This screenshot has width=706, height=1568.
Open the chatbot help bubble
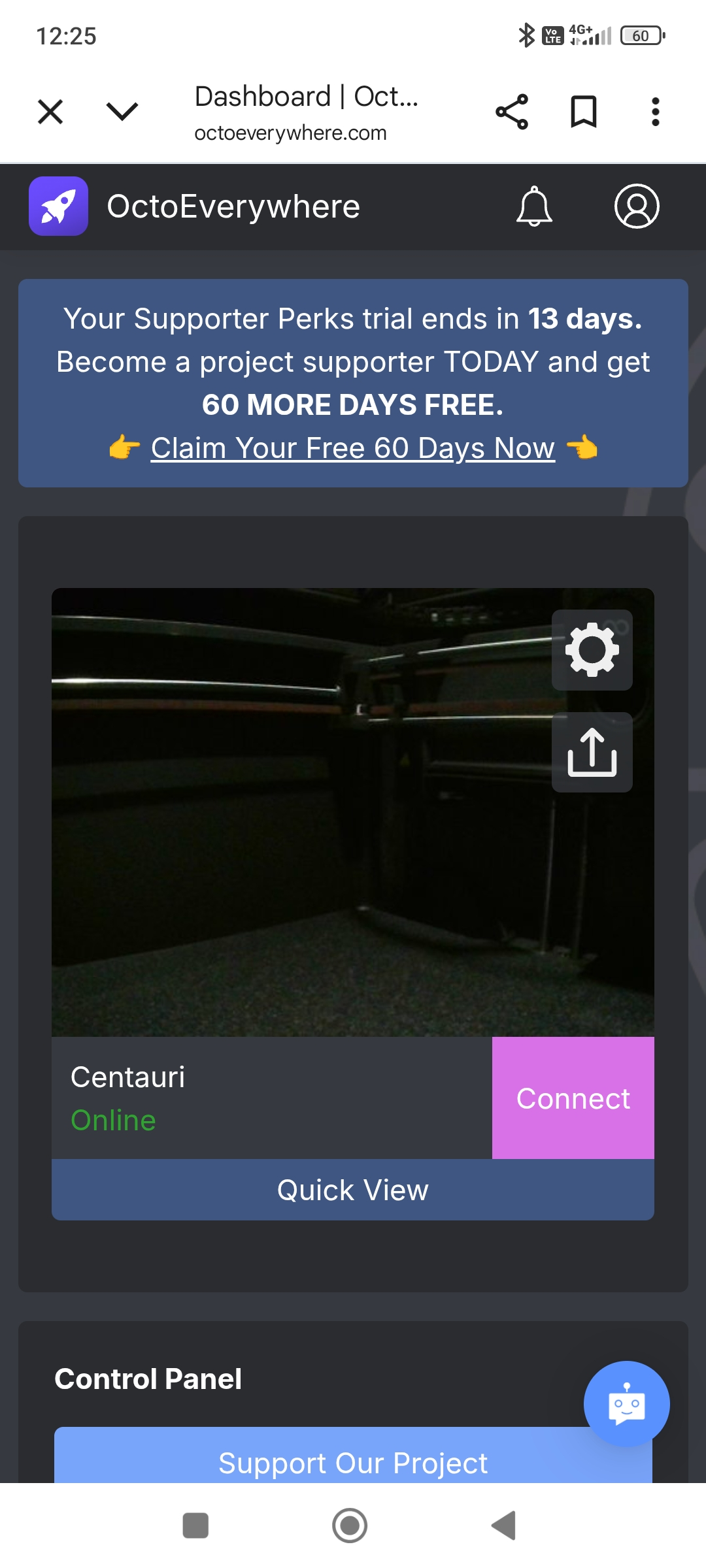tap(626, 1403)
